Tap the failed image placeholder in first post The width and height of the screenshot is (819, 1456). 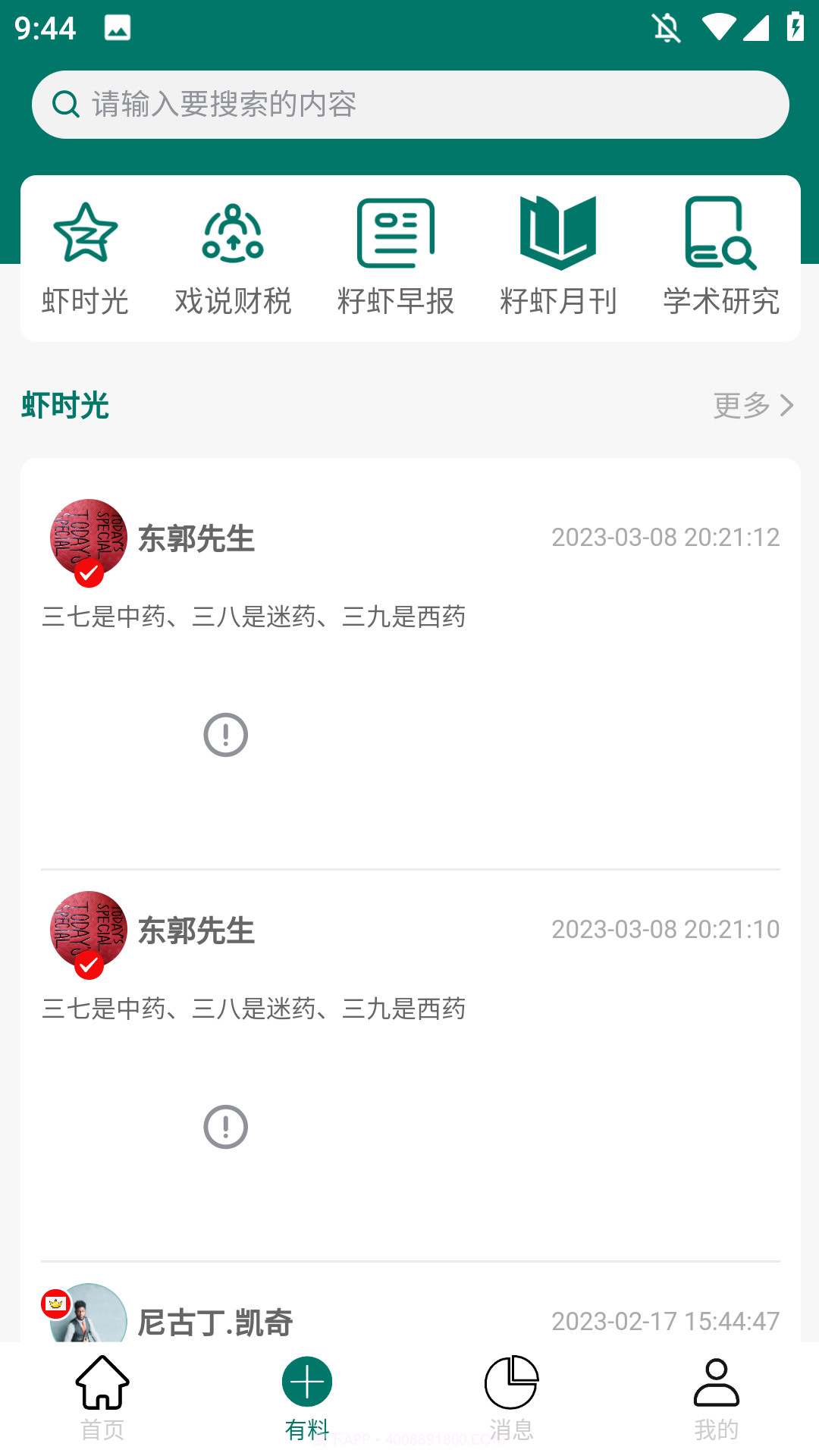(x=225, y=734)
